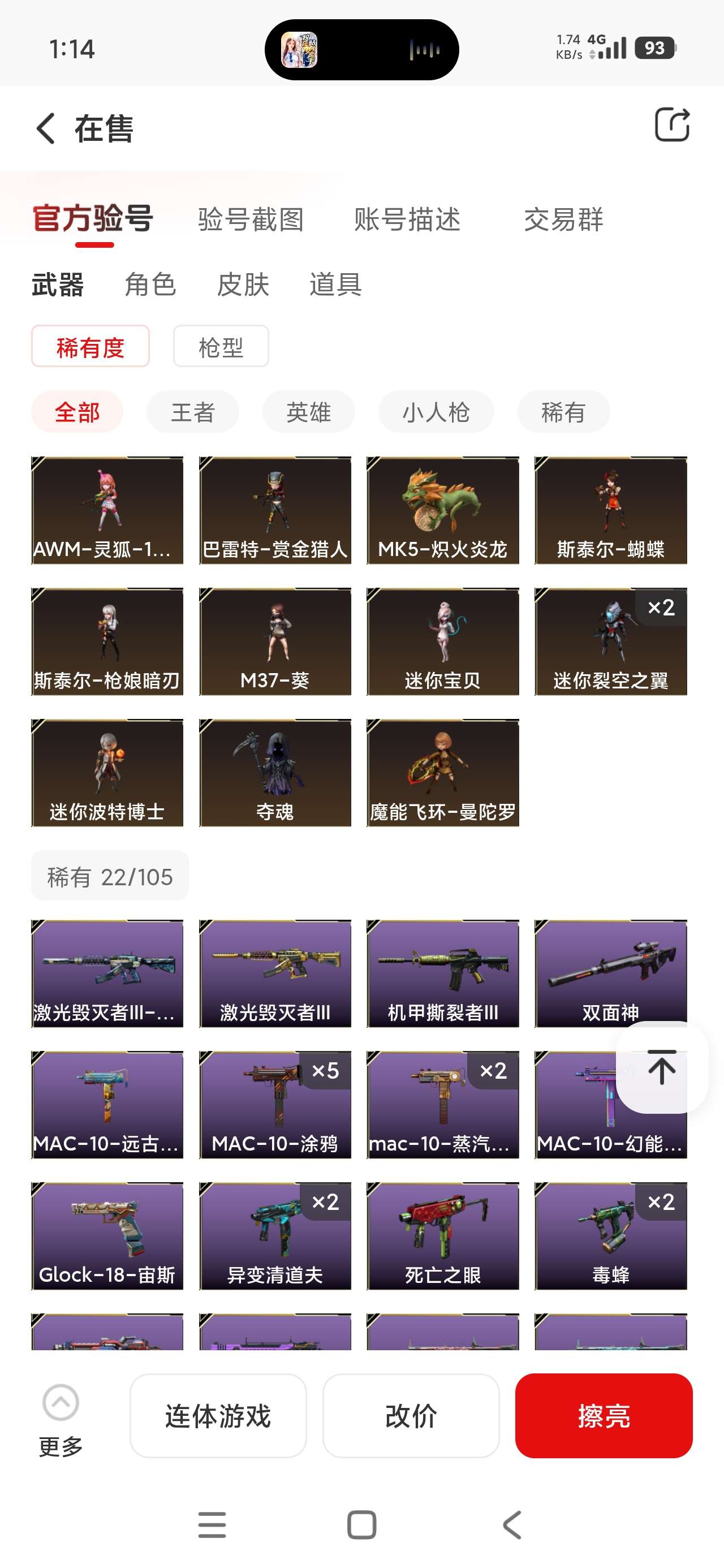This screenshot has height=1568, width=724.
Task: Open the 枪型 gun type selector
Action: click(221, 346)
